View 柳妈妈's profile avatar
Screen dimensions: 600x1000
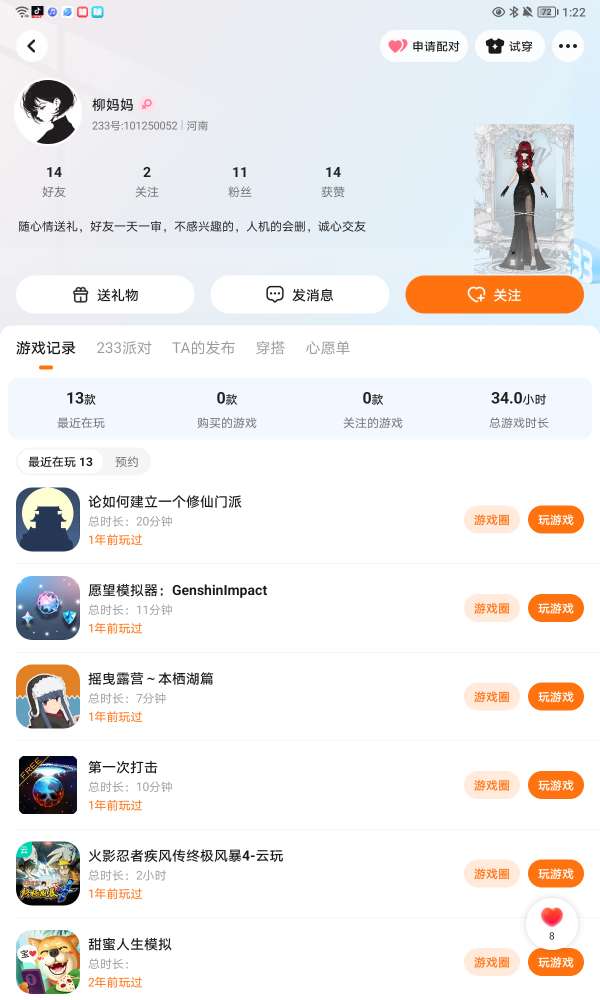click(48, 112)
